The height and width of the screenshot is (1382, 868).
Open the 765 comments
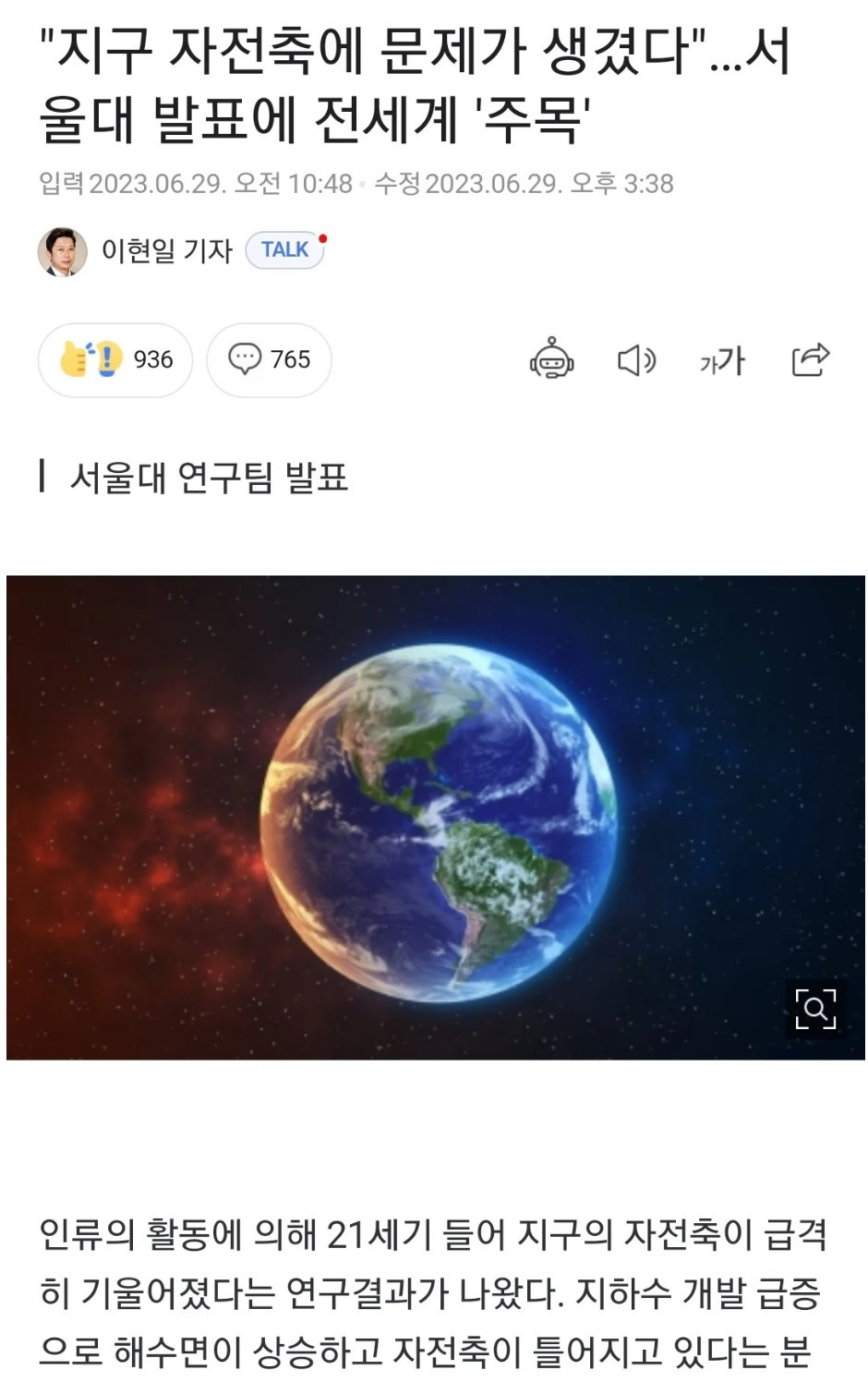pyautogui.click(x=269, y=359)
